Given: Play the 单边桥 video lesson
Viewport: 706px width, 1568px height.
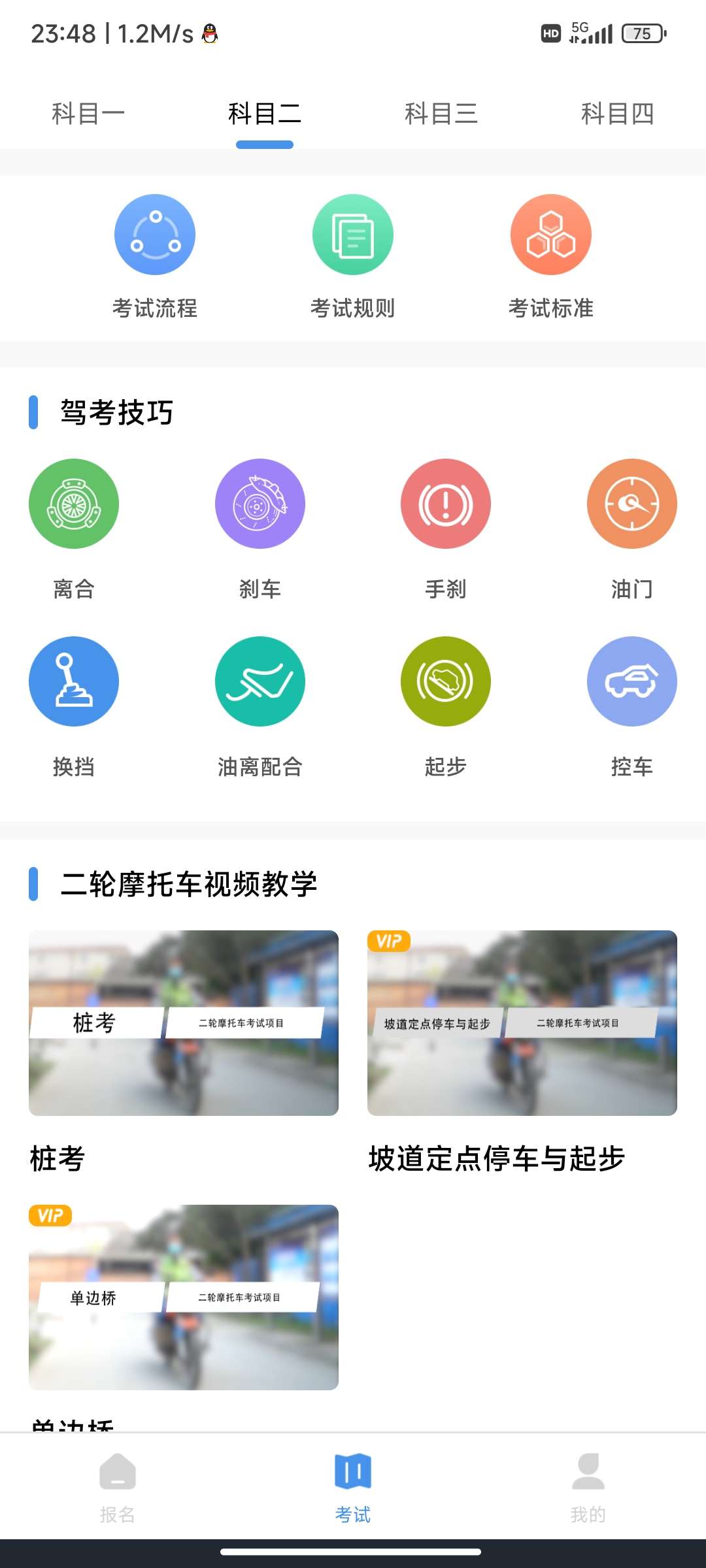Looking at the screenshot, I should (x=184, y=1298).
